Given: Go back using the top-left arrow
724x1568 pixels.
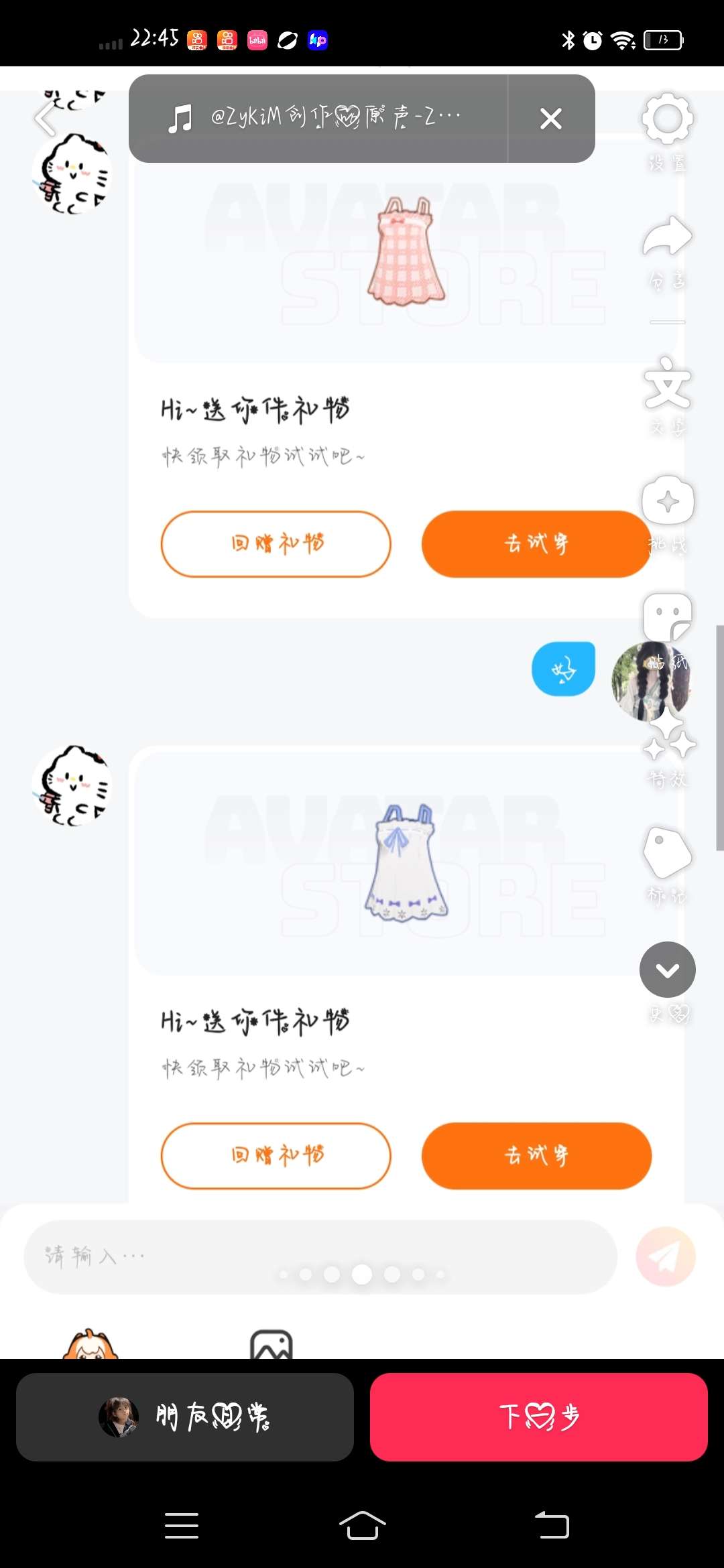Looking at the screenshot, I should (x=46, y=120).
